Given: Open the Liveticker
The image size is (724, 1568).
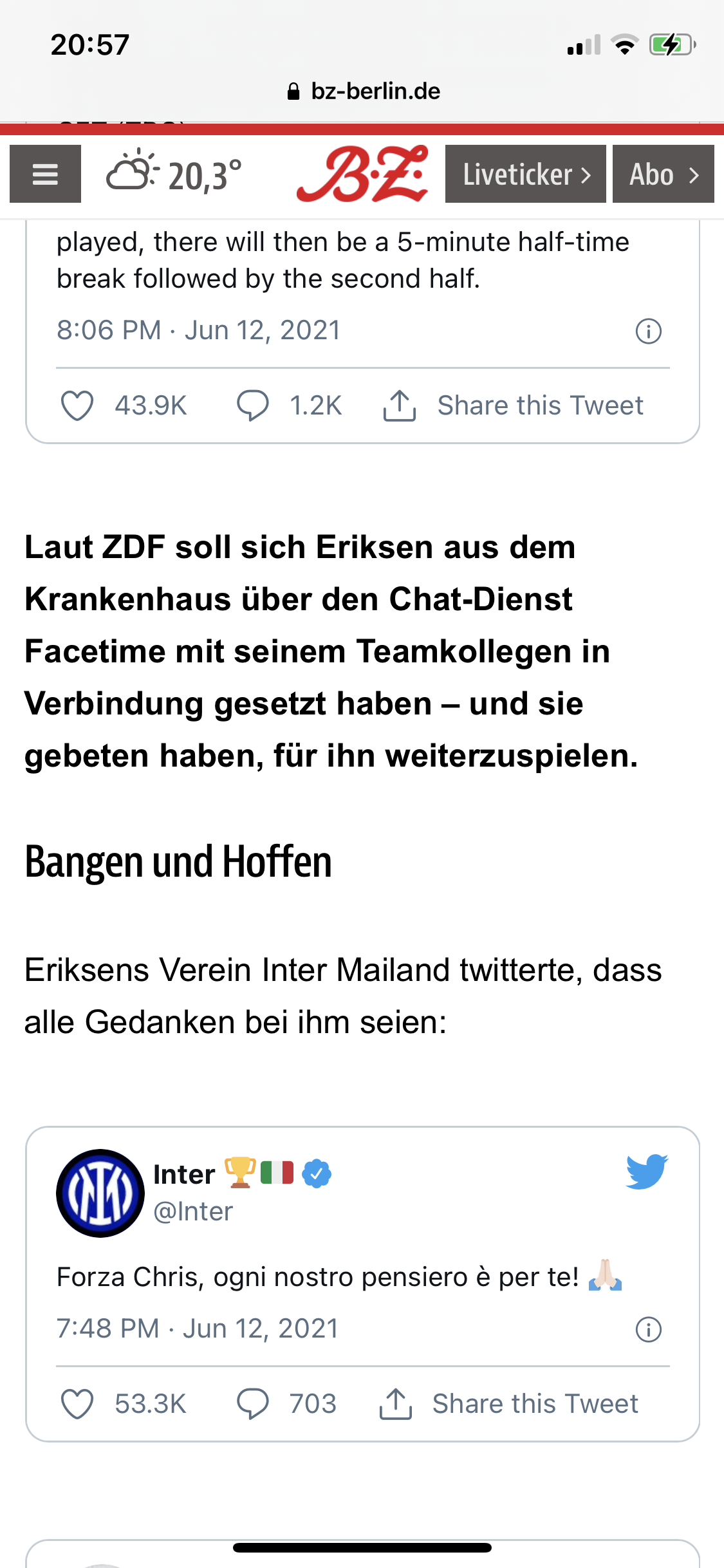Looking at the screenshot, I should point(526,174).
